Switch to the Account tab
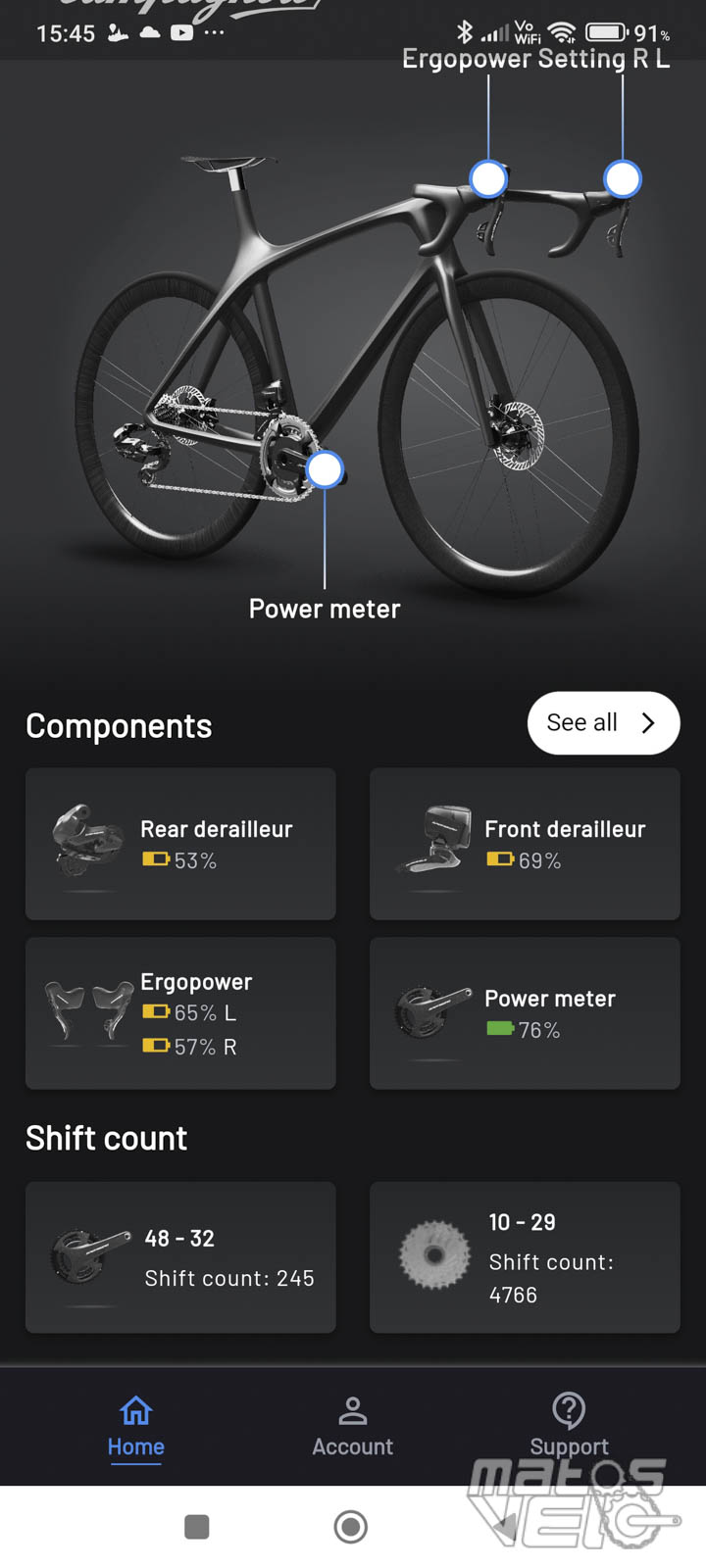706x1568 pixels. click(x=352, y=1428)
